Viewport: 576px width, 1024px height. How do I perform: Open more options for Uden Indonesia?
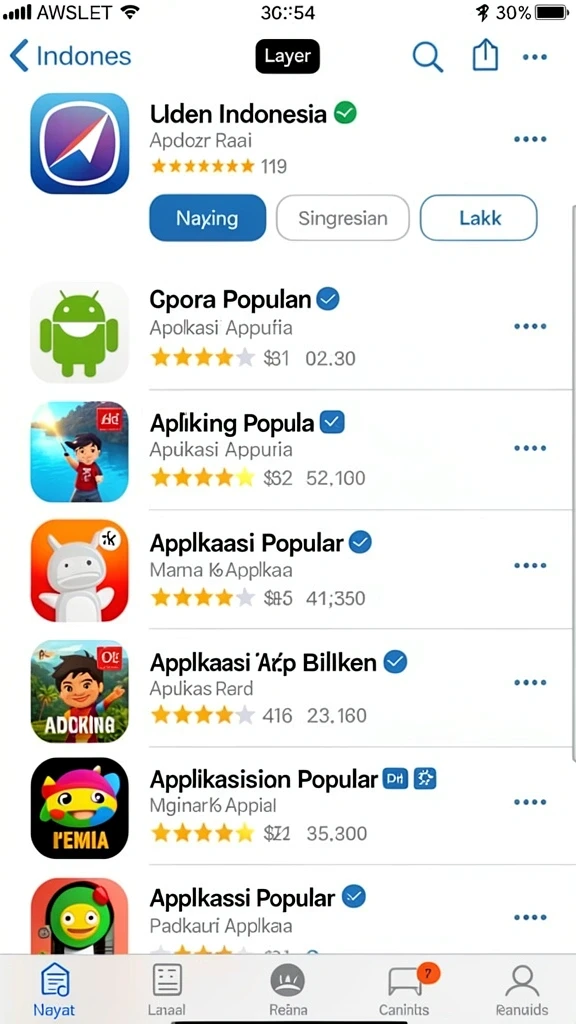[x=530, y=139]
